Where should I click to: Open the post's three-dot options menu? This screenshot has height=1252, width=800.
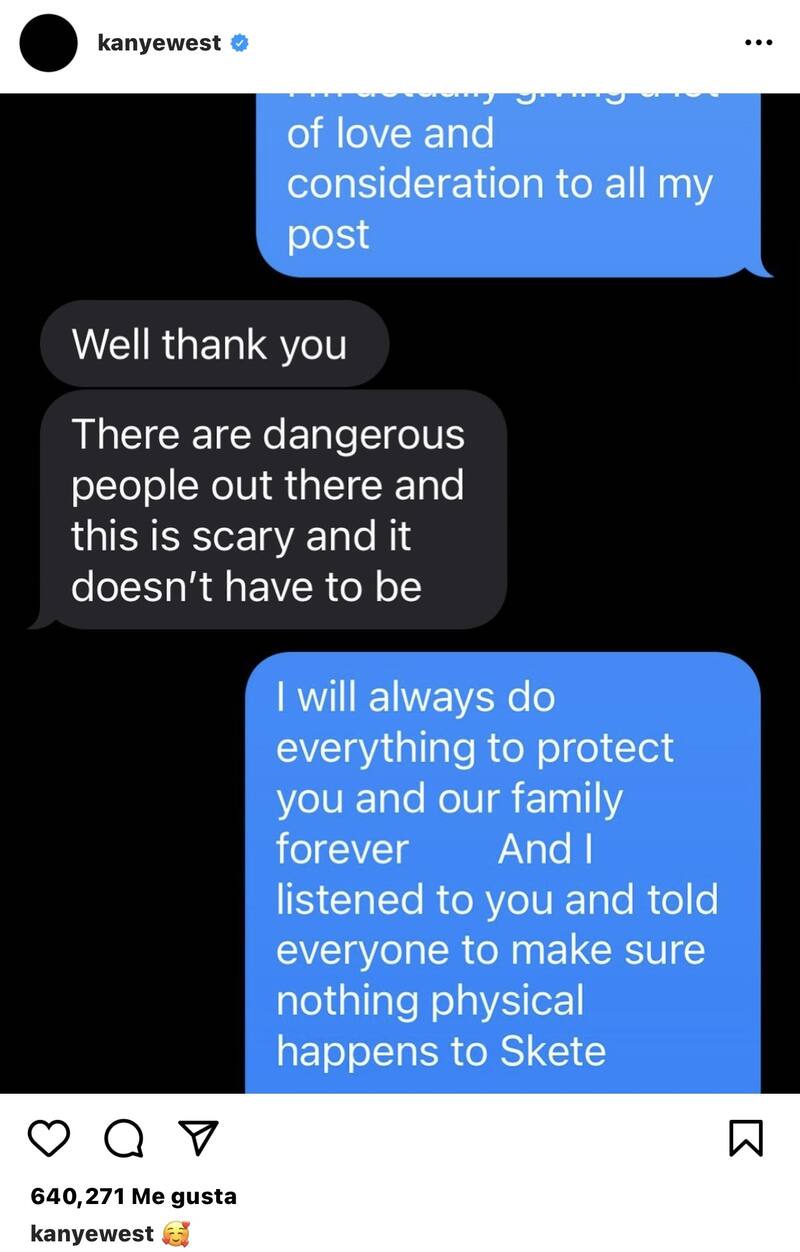click(x=758, y=43)
